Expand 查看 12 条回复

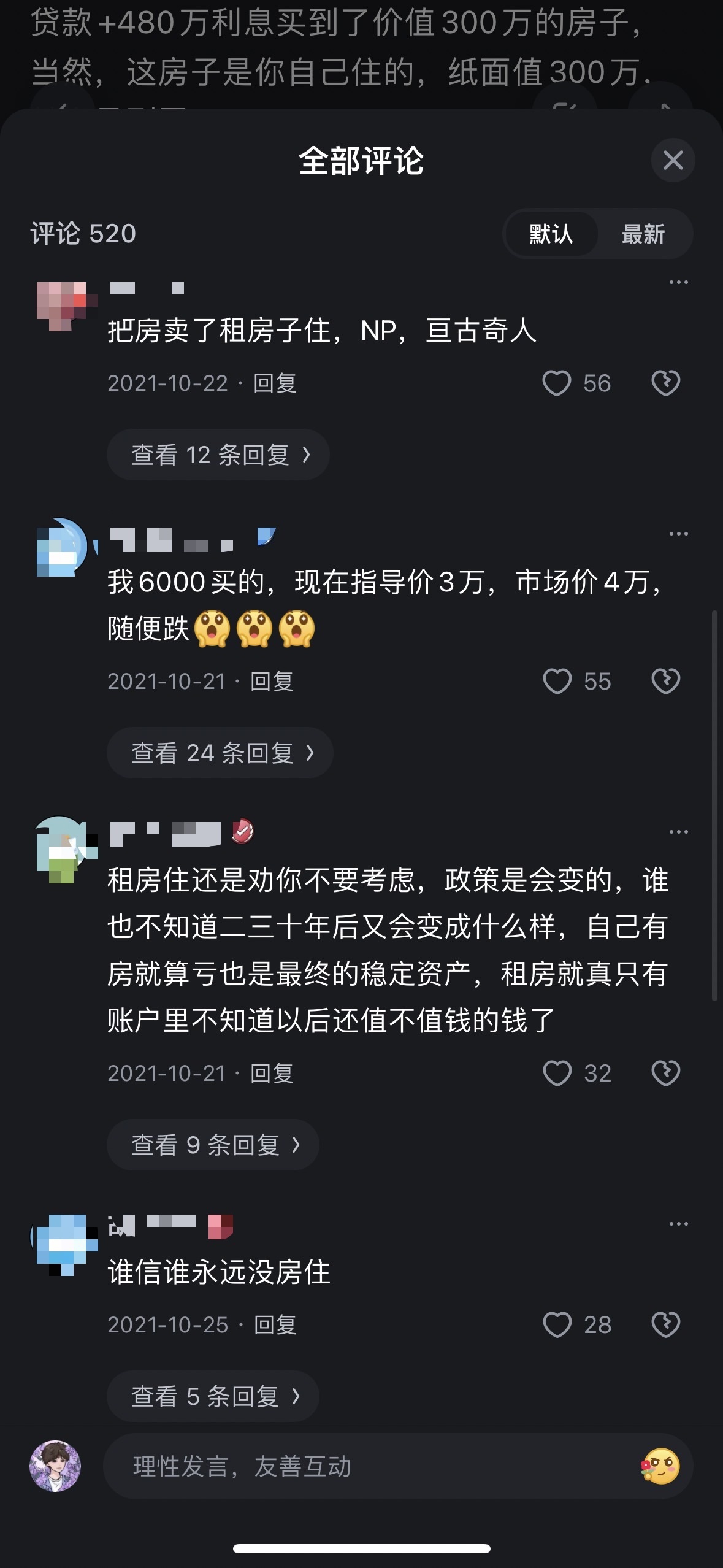pos(218,455)
